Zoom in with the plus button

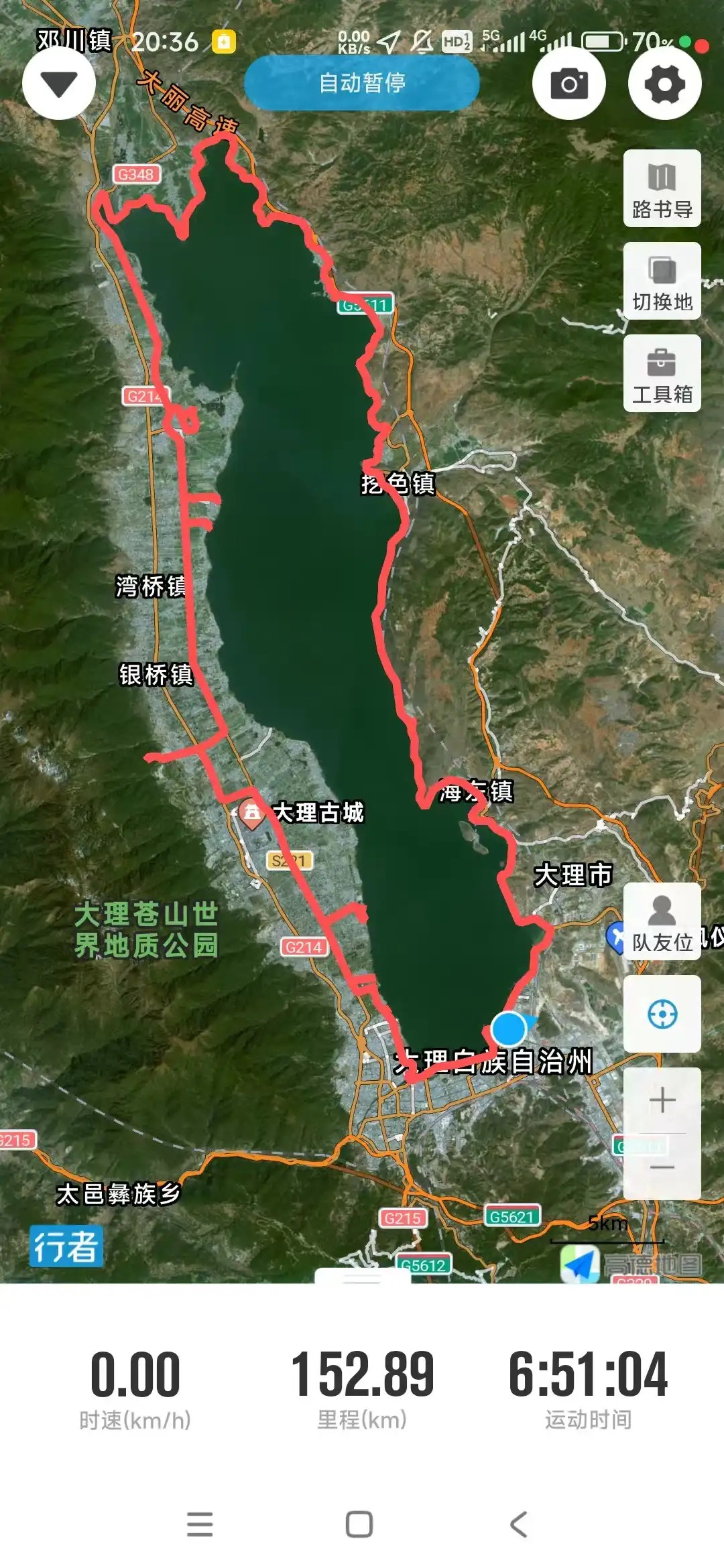point(662,1100)
